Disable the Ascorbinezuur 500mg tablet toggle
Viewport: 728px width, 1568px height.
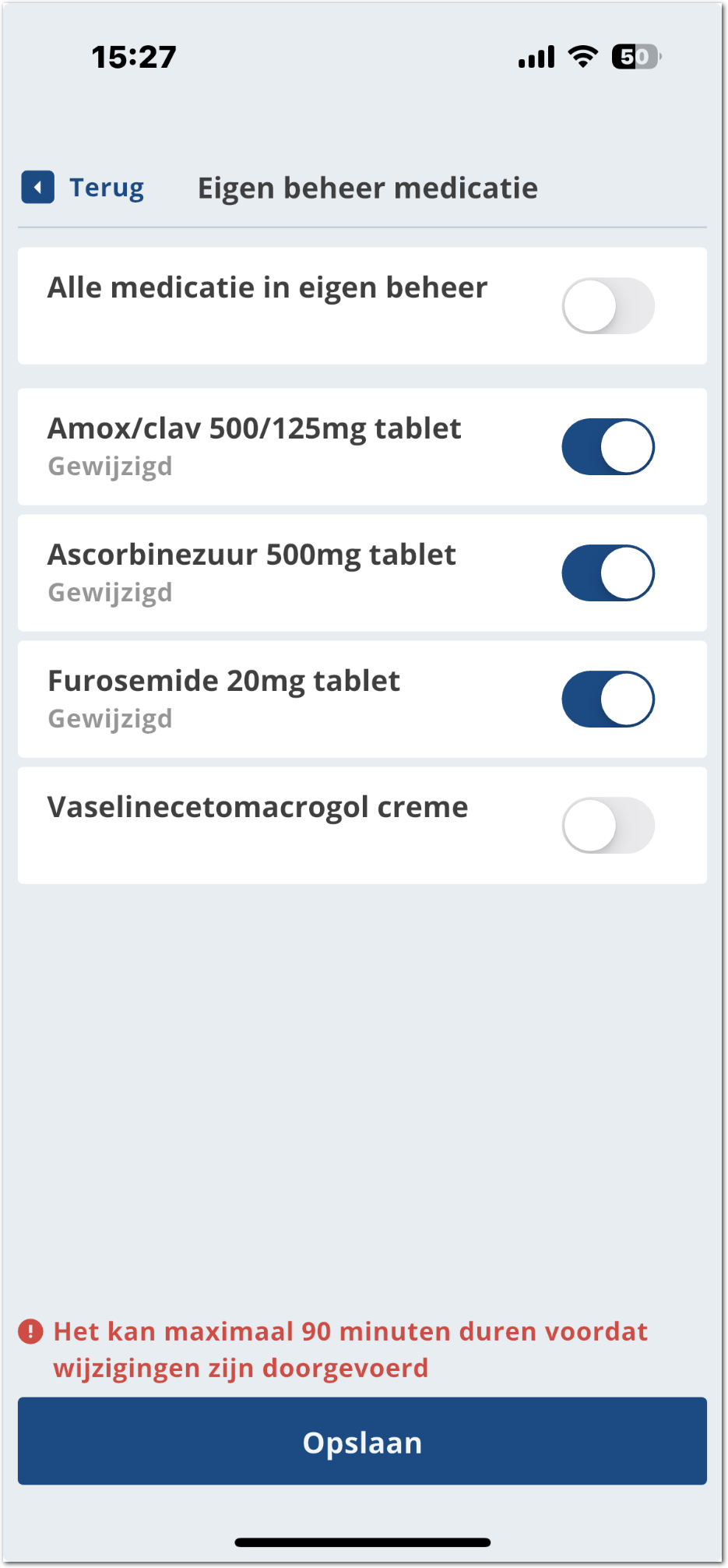(608, 573)
